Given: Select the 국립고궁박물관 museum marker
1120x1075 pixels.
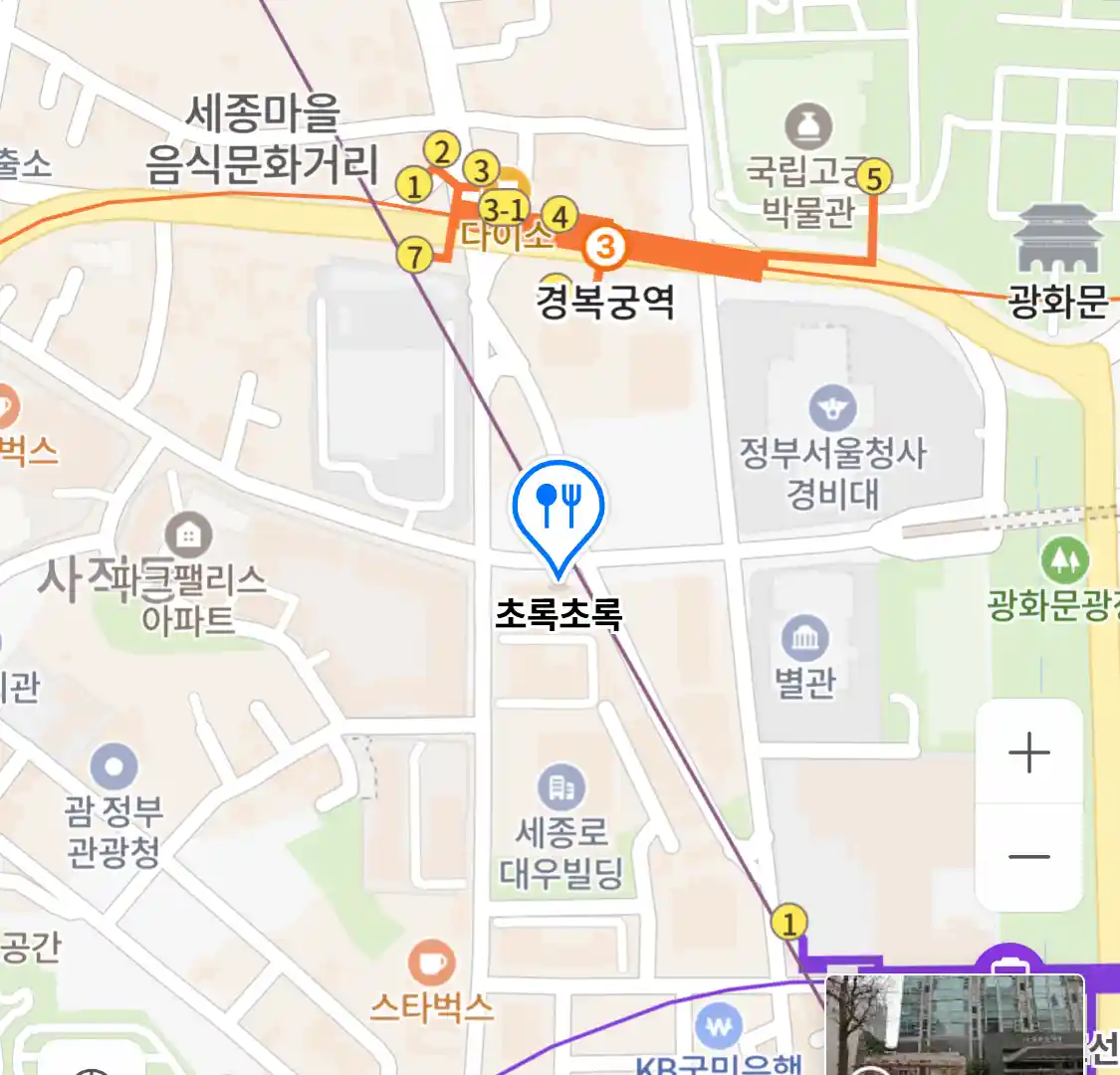Looking at the screenshot, I should coord(808,126).
